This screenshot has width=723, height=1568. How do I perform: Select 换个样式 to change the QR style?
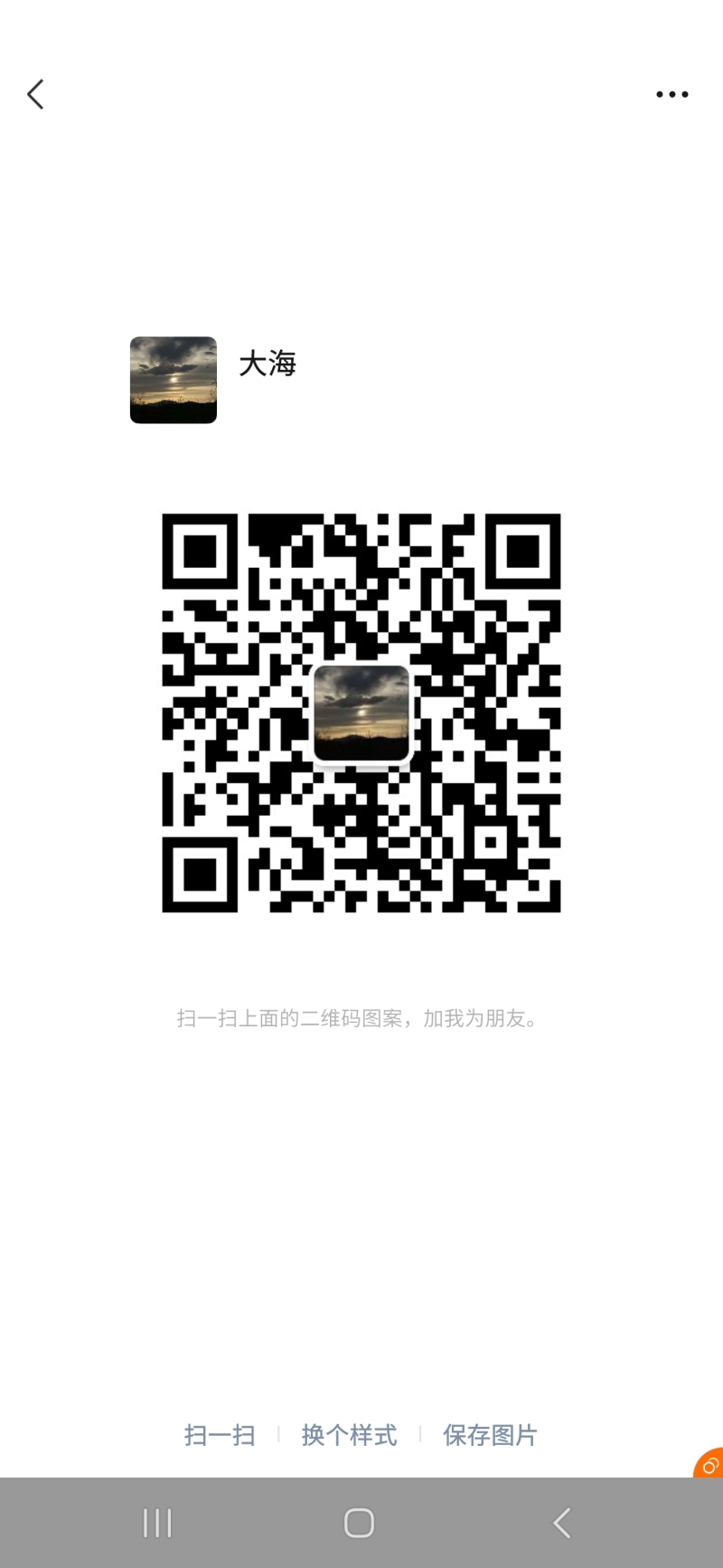pos(349,1435)
